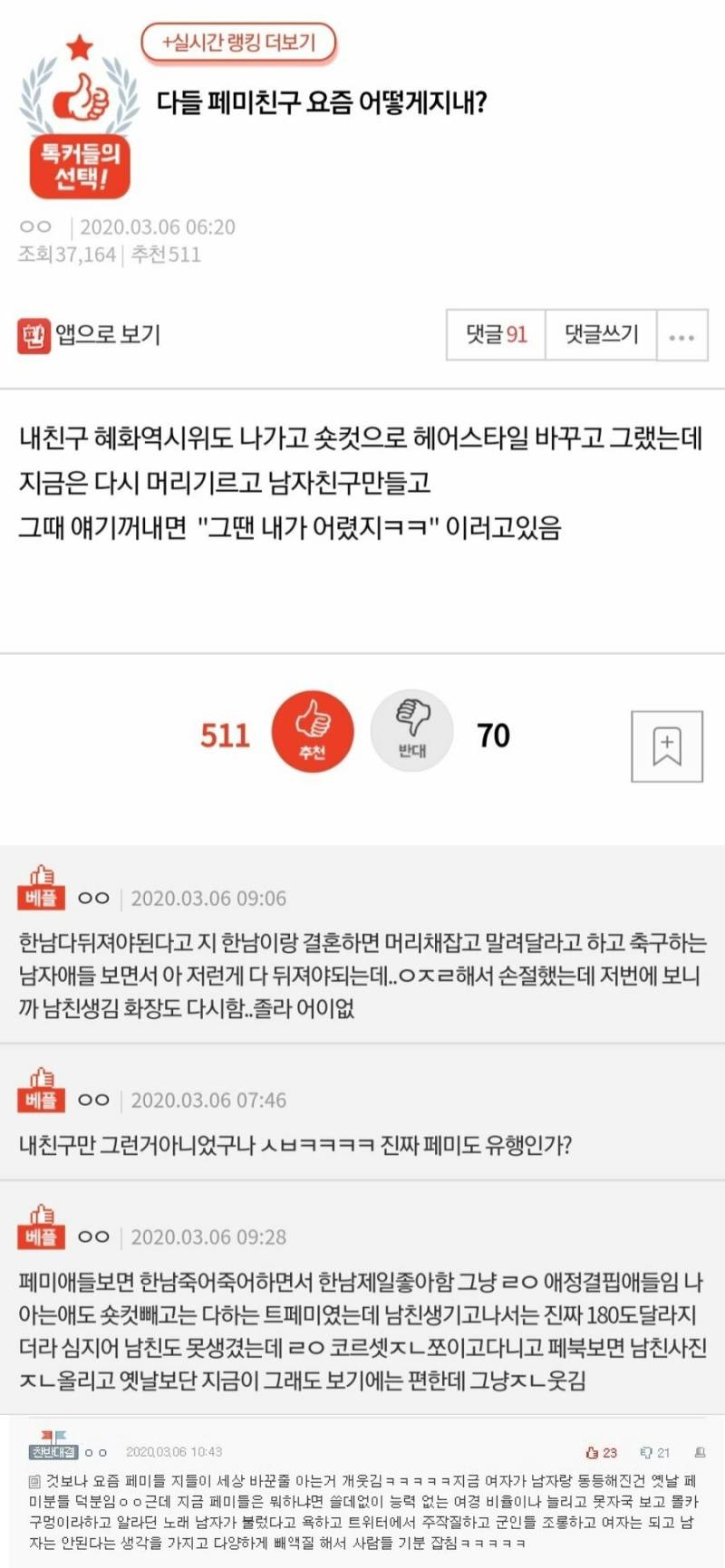Image resolution: width=725 pixels, height=1568 pixels.
Task: Jump to the 댓글 91 comments
Action: pyautogui.click(x=496, y=335)
